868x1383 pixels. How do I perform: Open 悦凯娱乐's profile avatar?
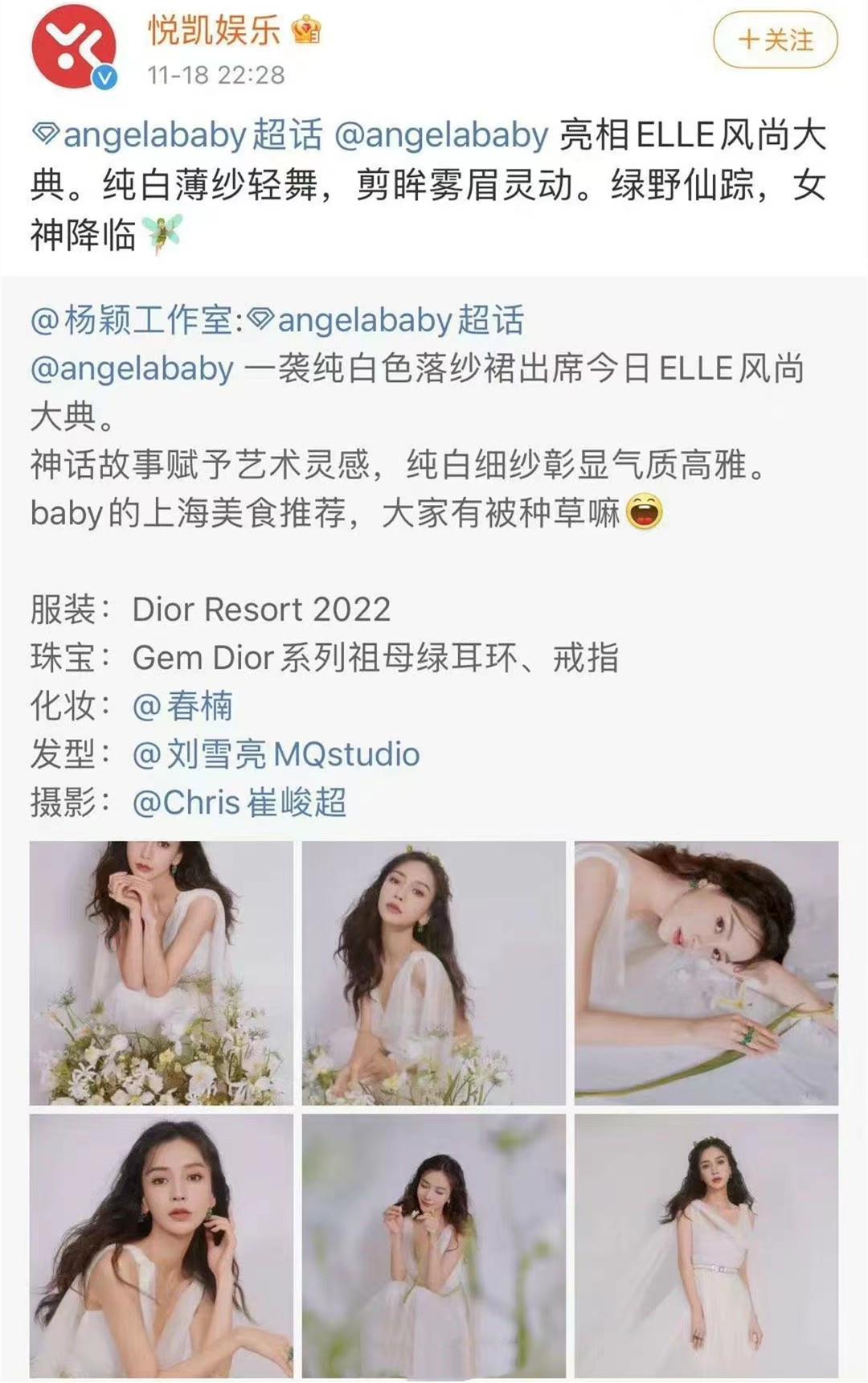(x=73, y=46)
